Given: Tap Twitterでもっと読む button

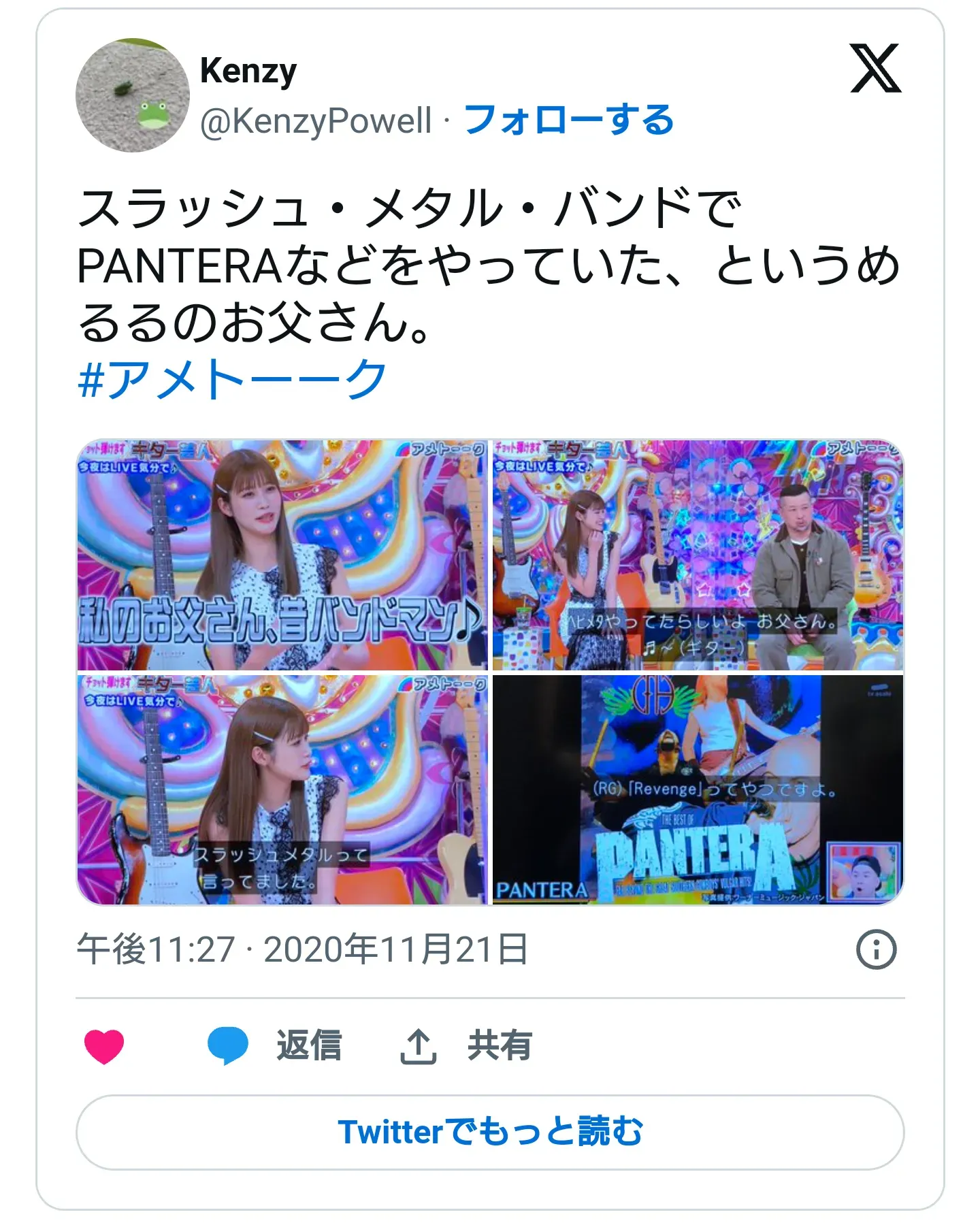Looking at the screenshot, I should point(490,1132).
